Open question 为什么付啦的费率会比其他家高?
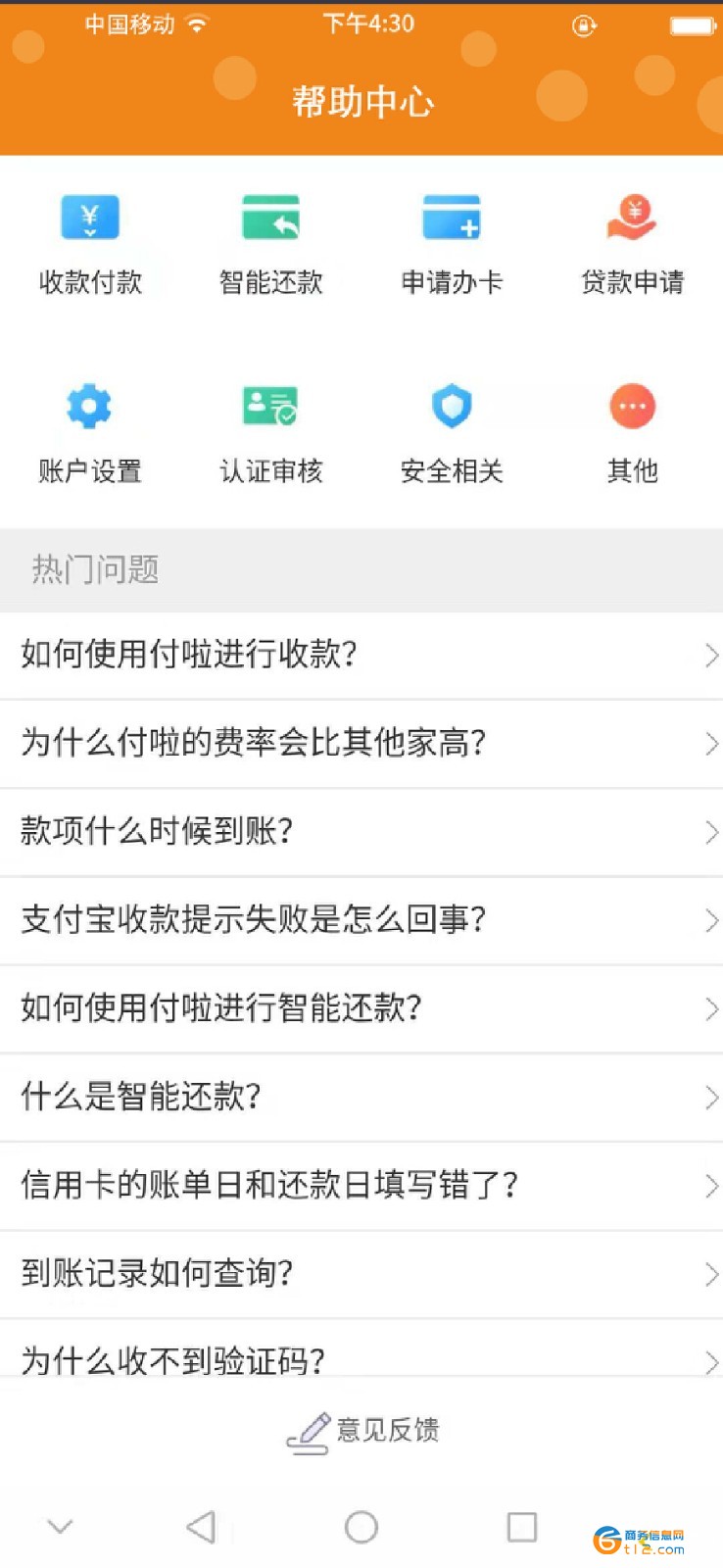Screen dimensions: 723x1568 click(x=361, y=744)
